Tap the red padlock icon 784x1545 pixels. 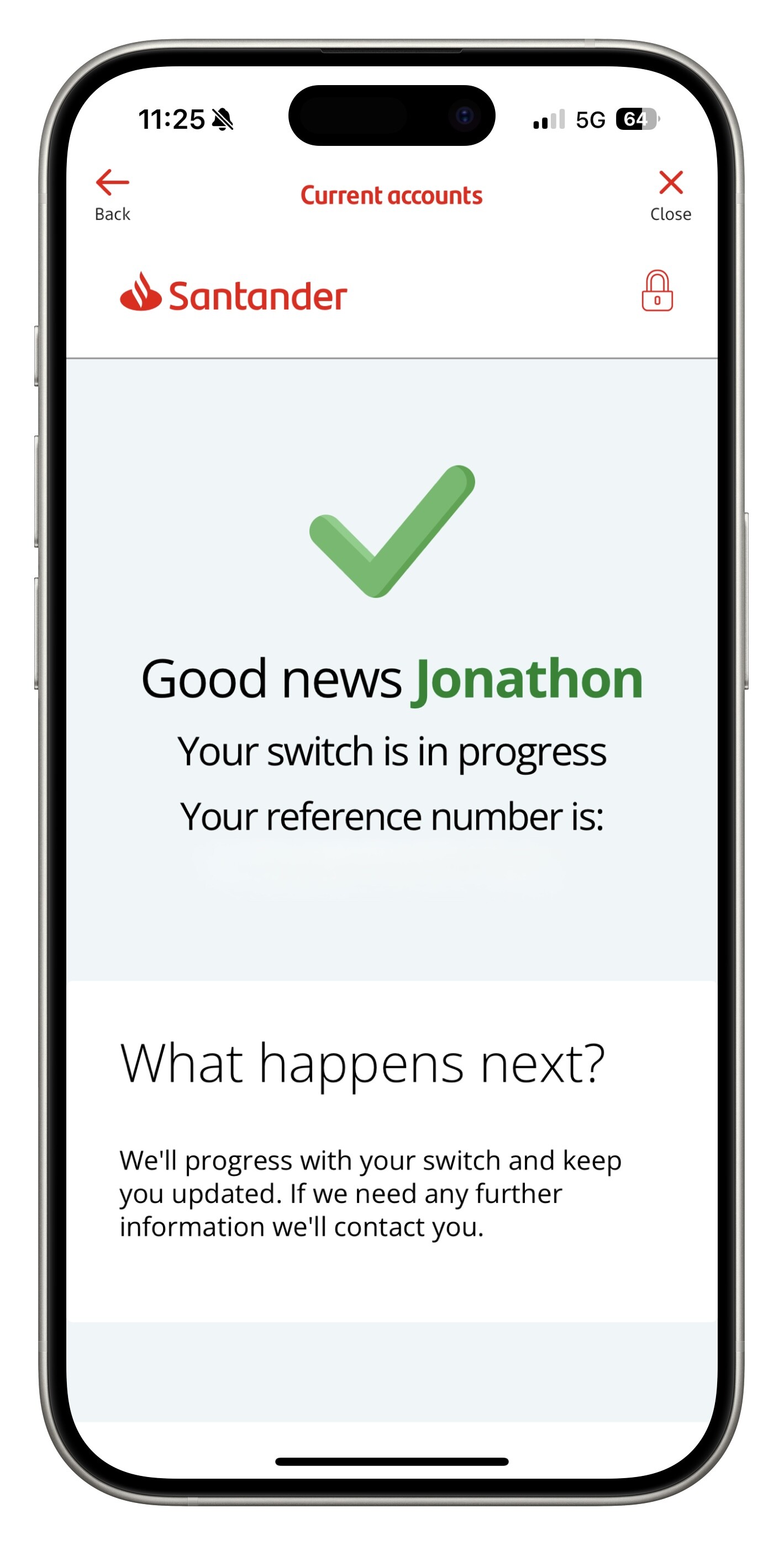coord(657,291)
